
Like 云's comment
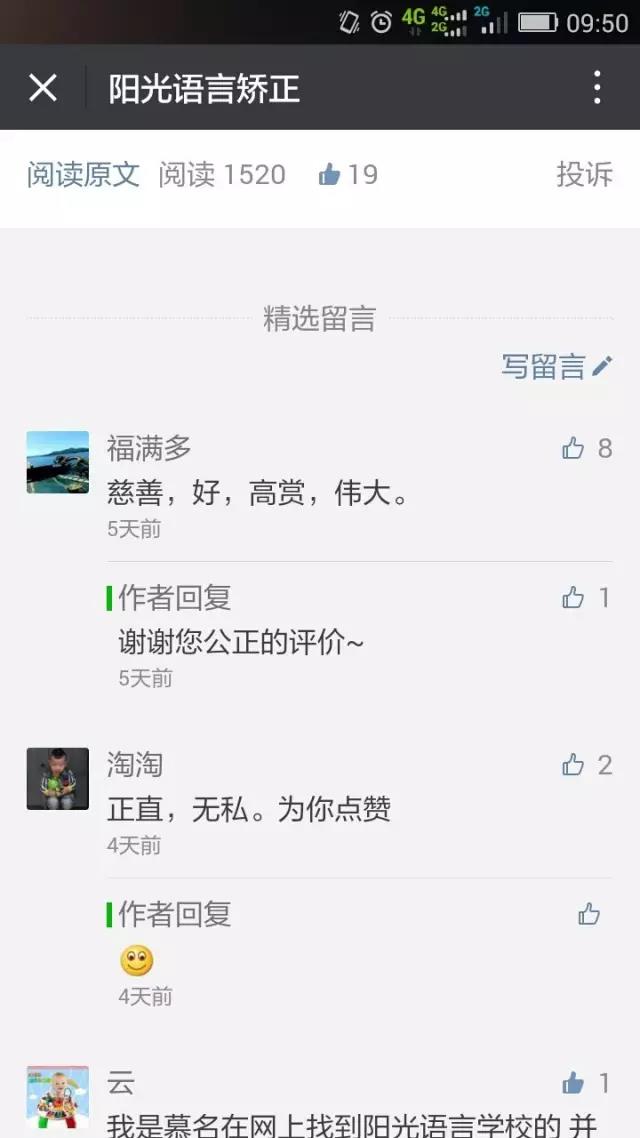pyautogui.click(x=573, y=1082)
